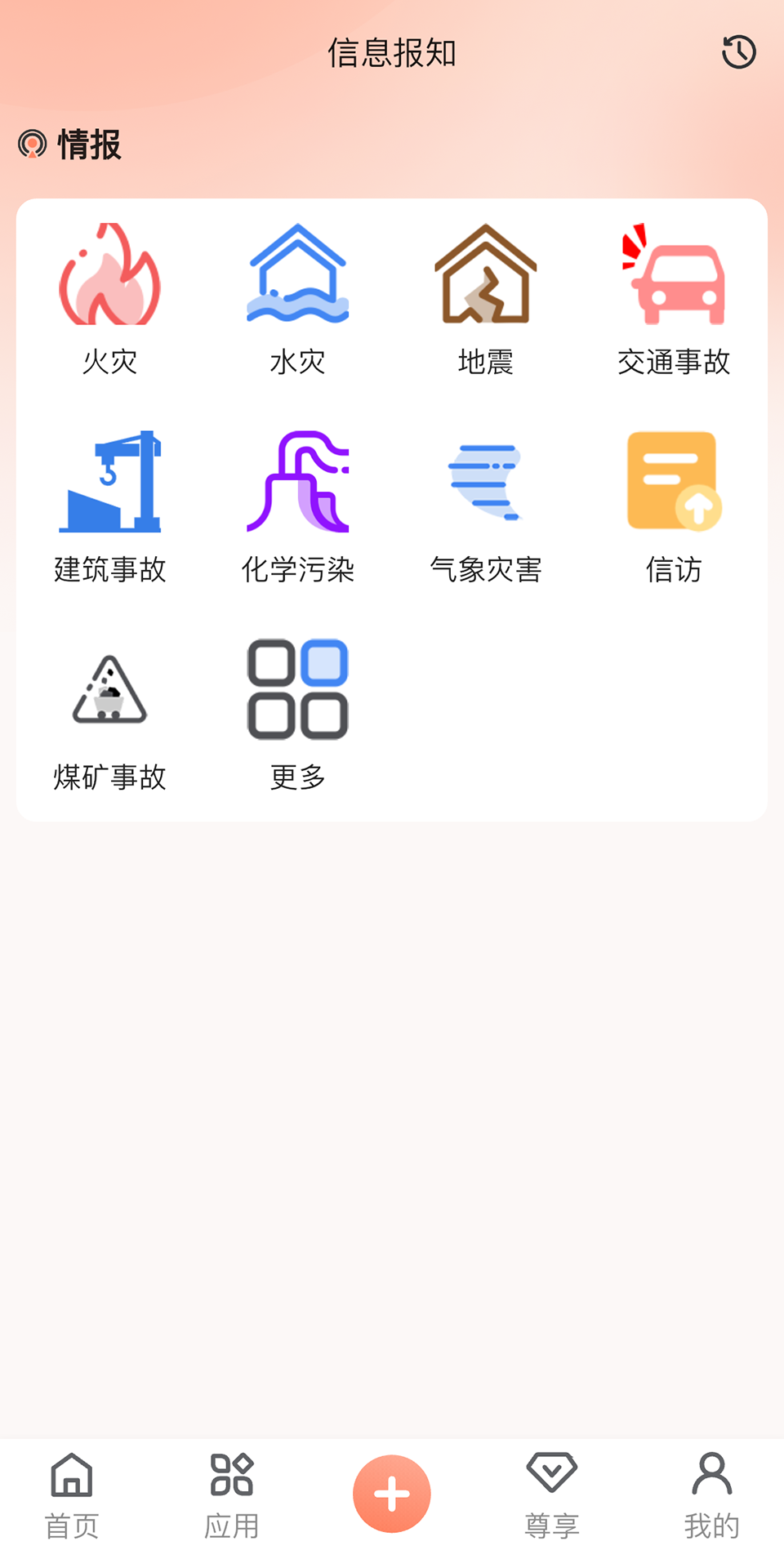This screenshot has height=1568, width=784.
Task: Tap the 信息报知 title text
Action: [x=392, y=52]
